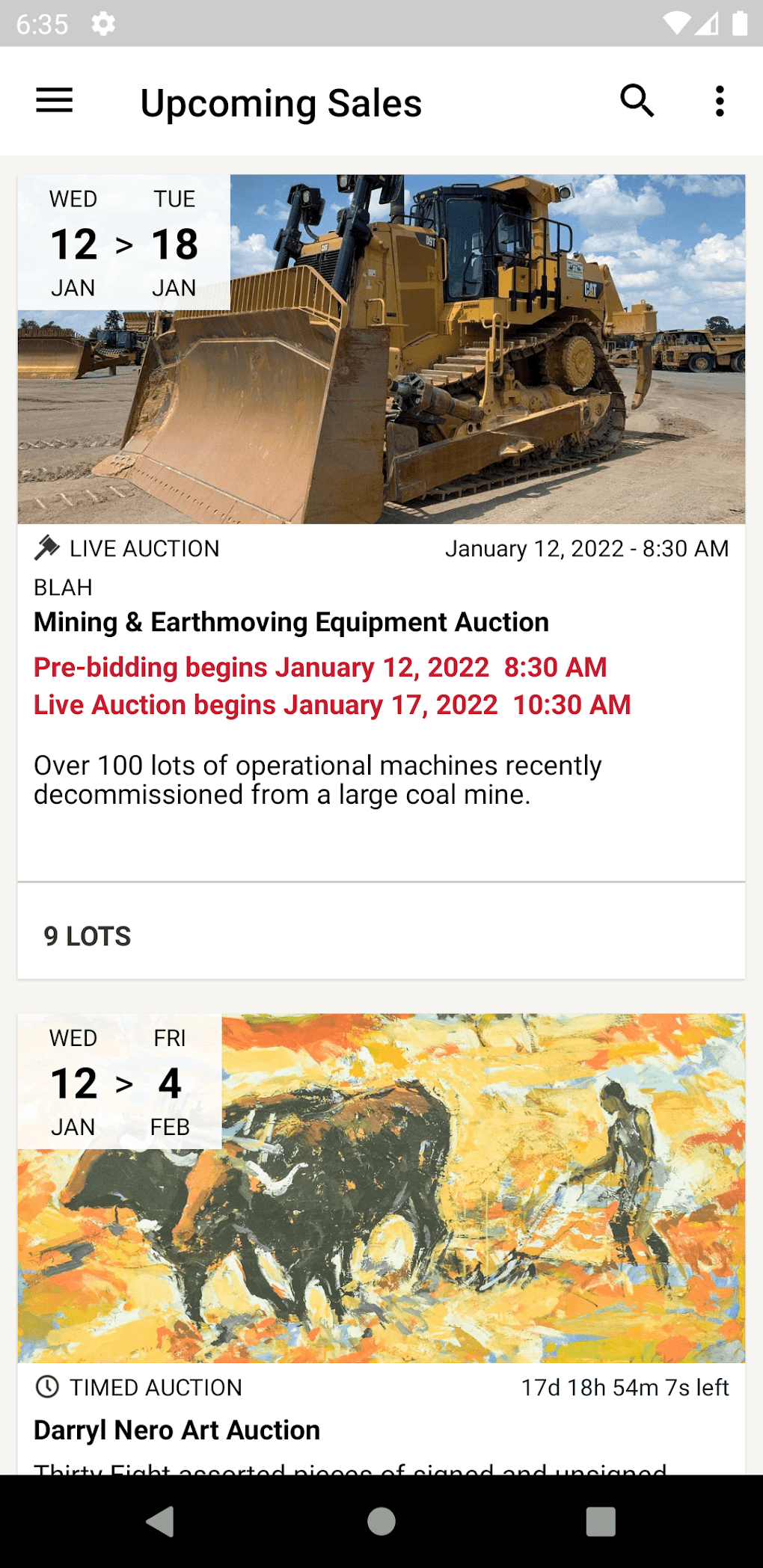
Task: Return to the home screen
Action: (381, 1521)
